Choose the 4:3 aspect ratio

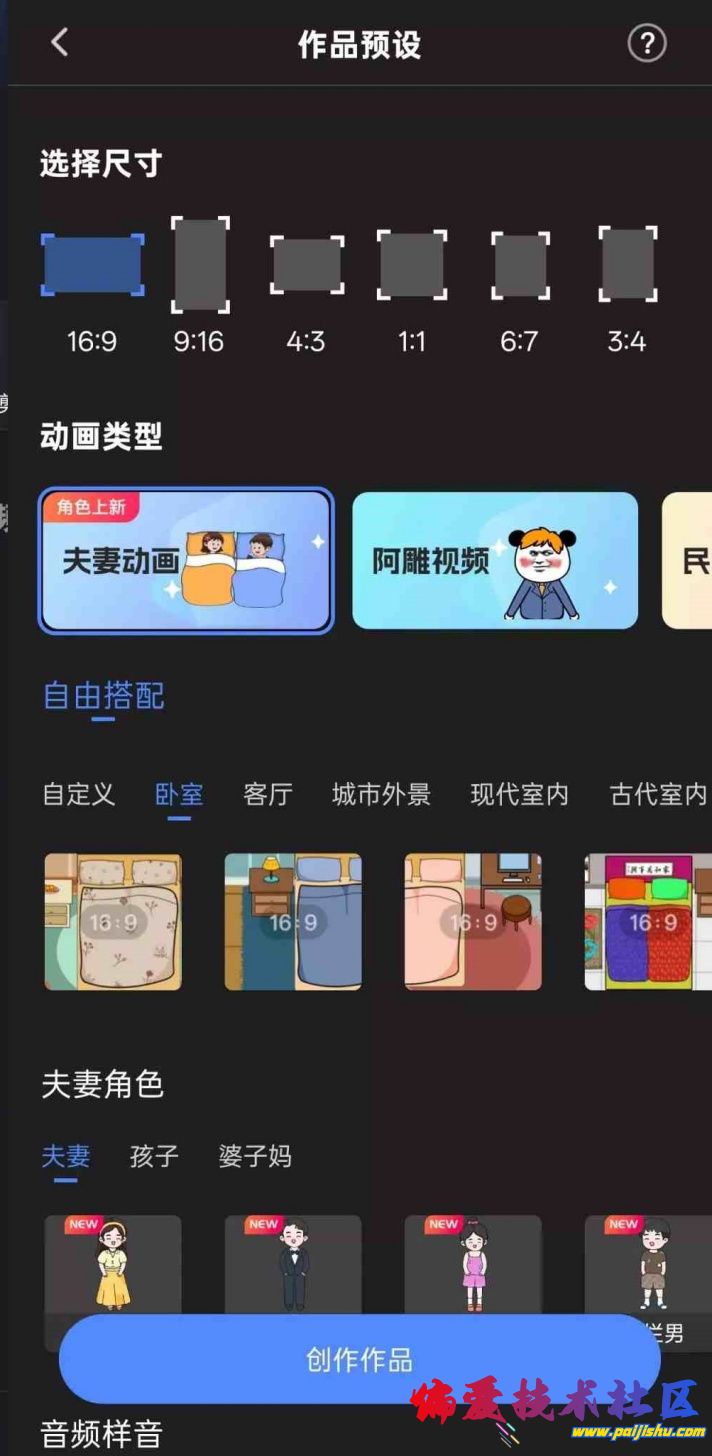point(306,266)
